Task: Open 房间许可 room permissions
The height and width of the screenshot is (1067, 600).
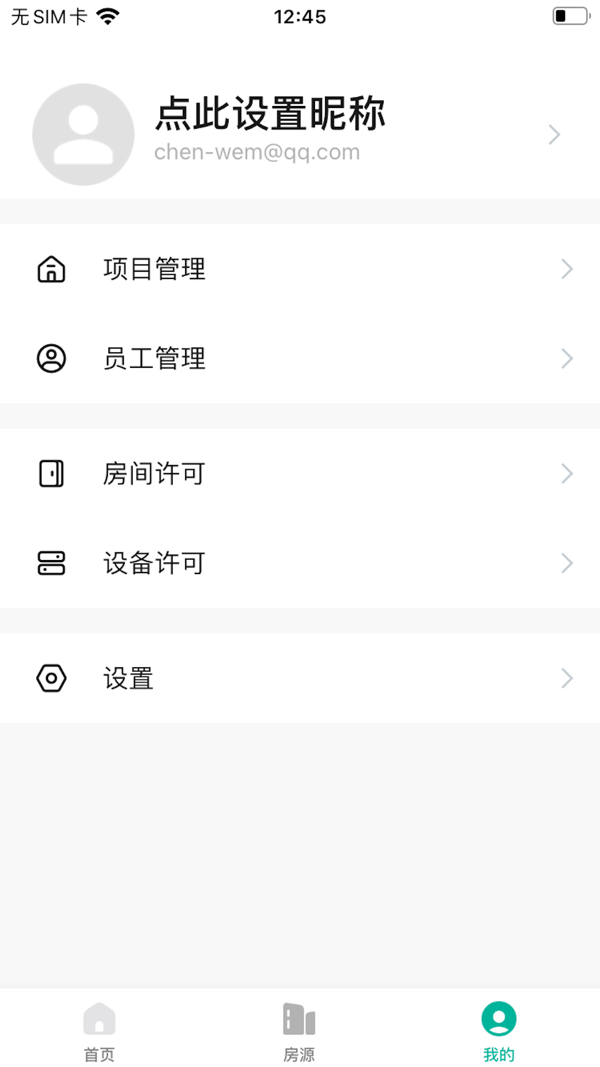Action: (x=300, y=473)
